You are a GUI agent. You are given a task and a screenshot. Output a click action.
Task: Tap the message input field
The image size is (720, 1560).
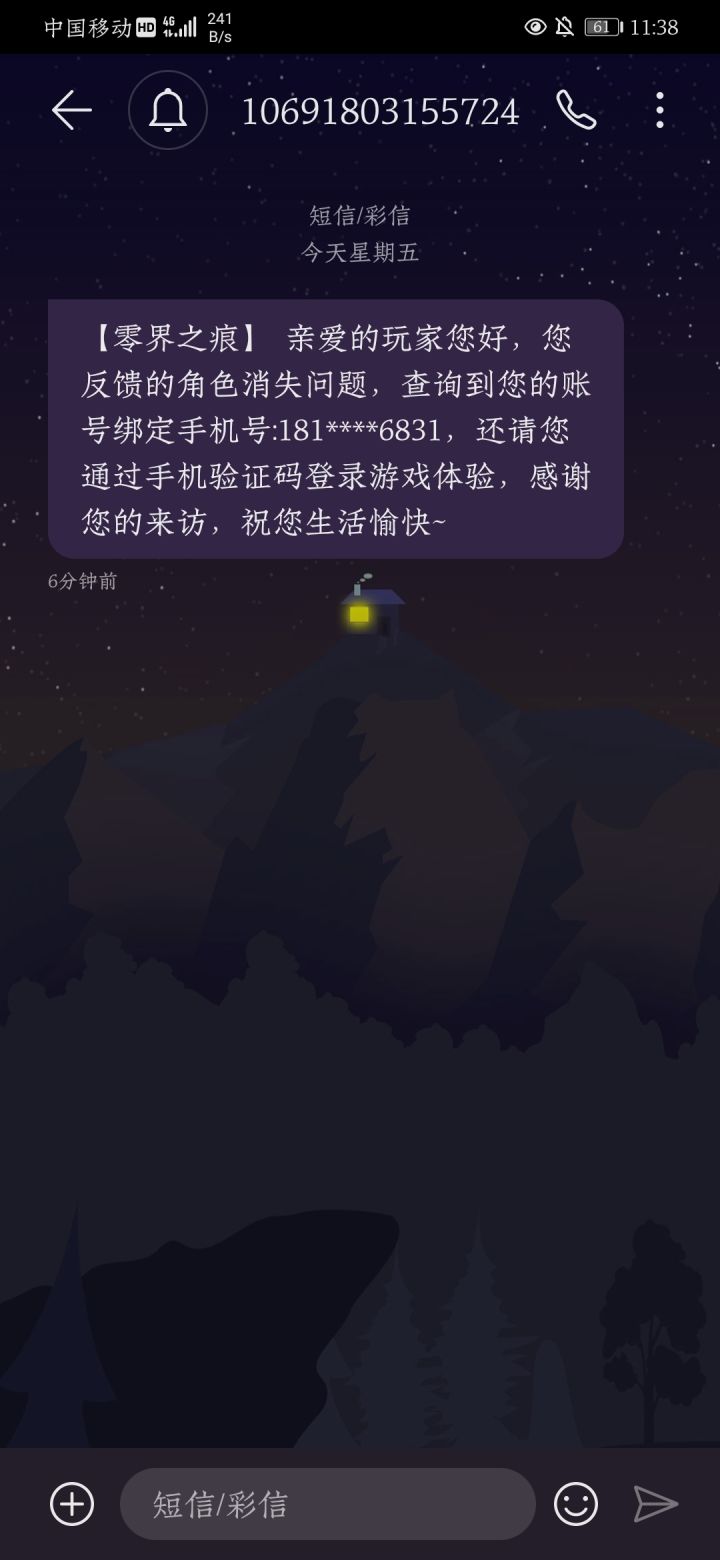(330, 1504)
